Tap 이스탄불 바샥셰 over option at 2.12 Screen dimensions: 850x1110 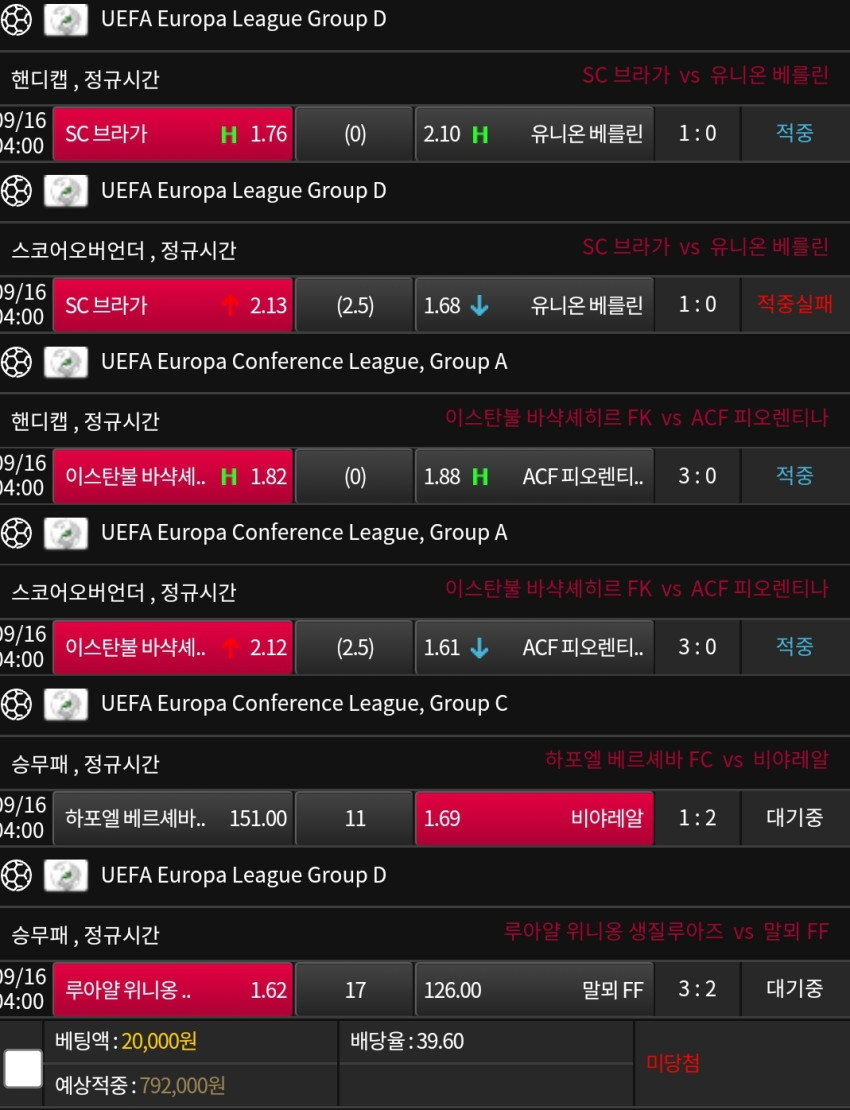pyautogui.click(x=173, y=647)
